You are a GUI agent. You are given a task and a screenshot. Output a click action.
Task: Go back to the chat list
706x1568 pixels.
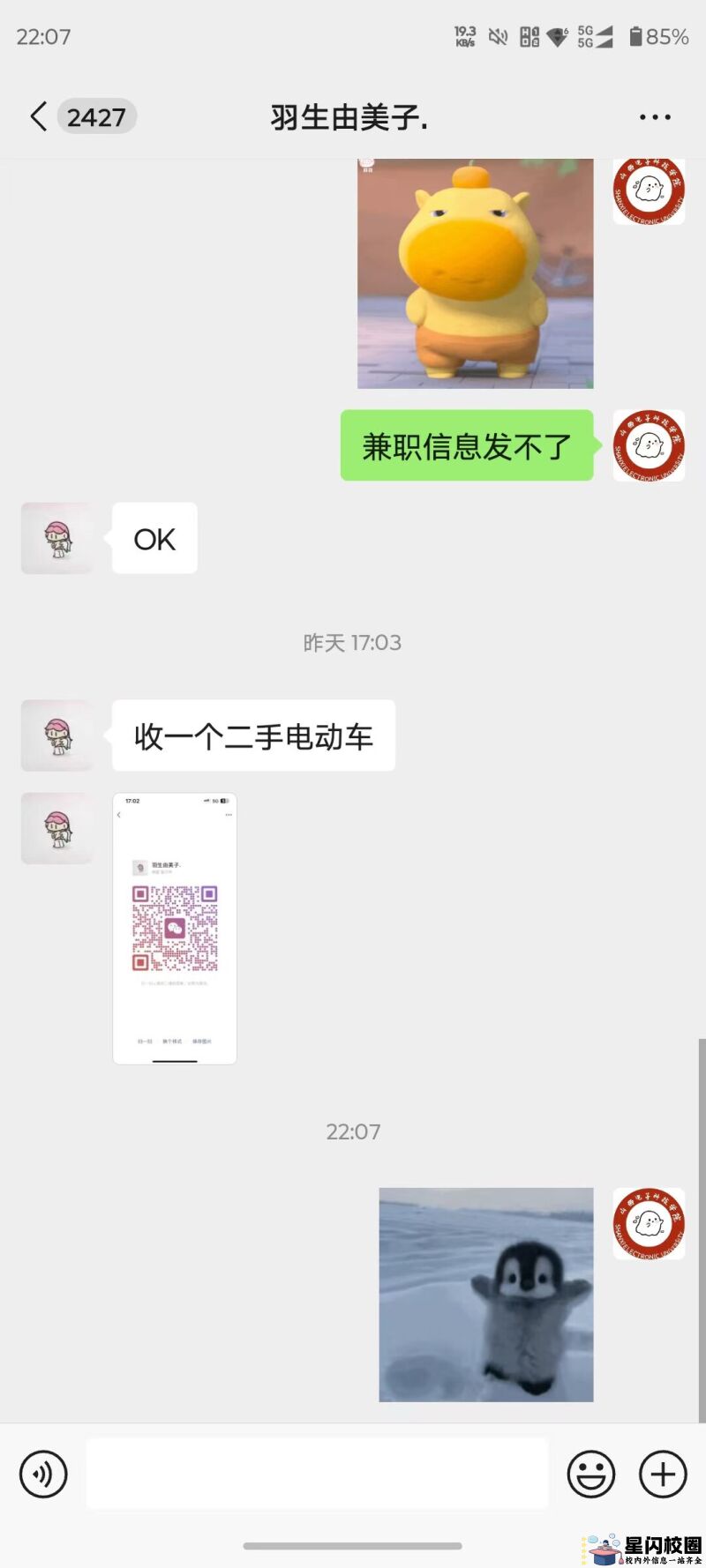pos(39,116)
